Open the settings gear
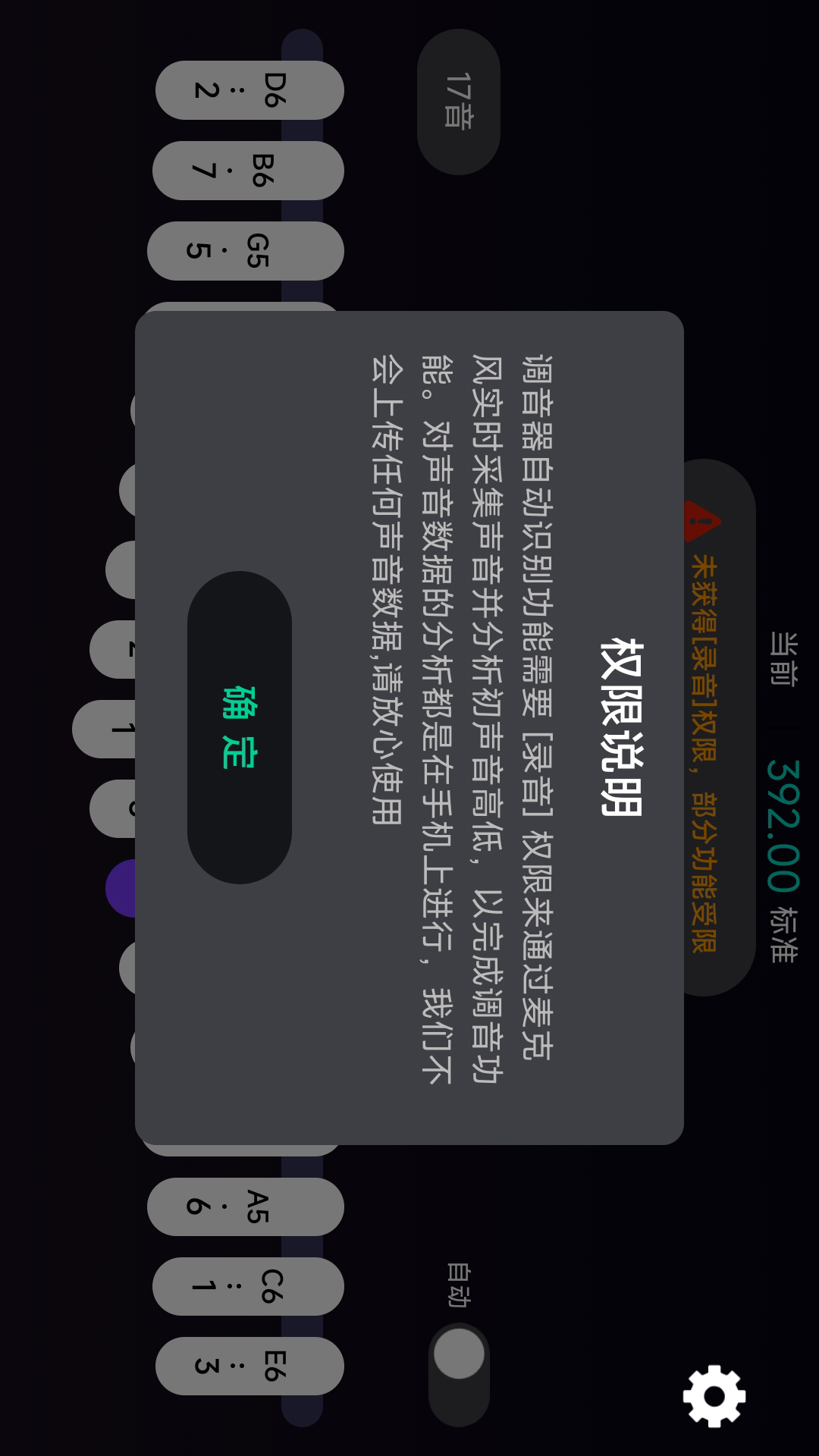Viewport: 819px width, 1456px height. point(714,1396)
